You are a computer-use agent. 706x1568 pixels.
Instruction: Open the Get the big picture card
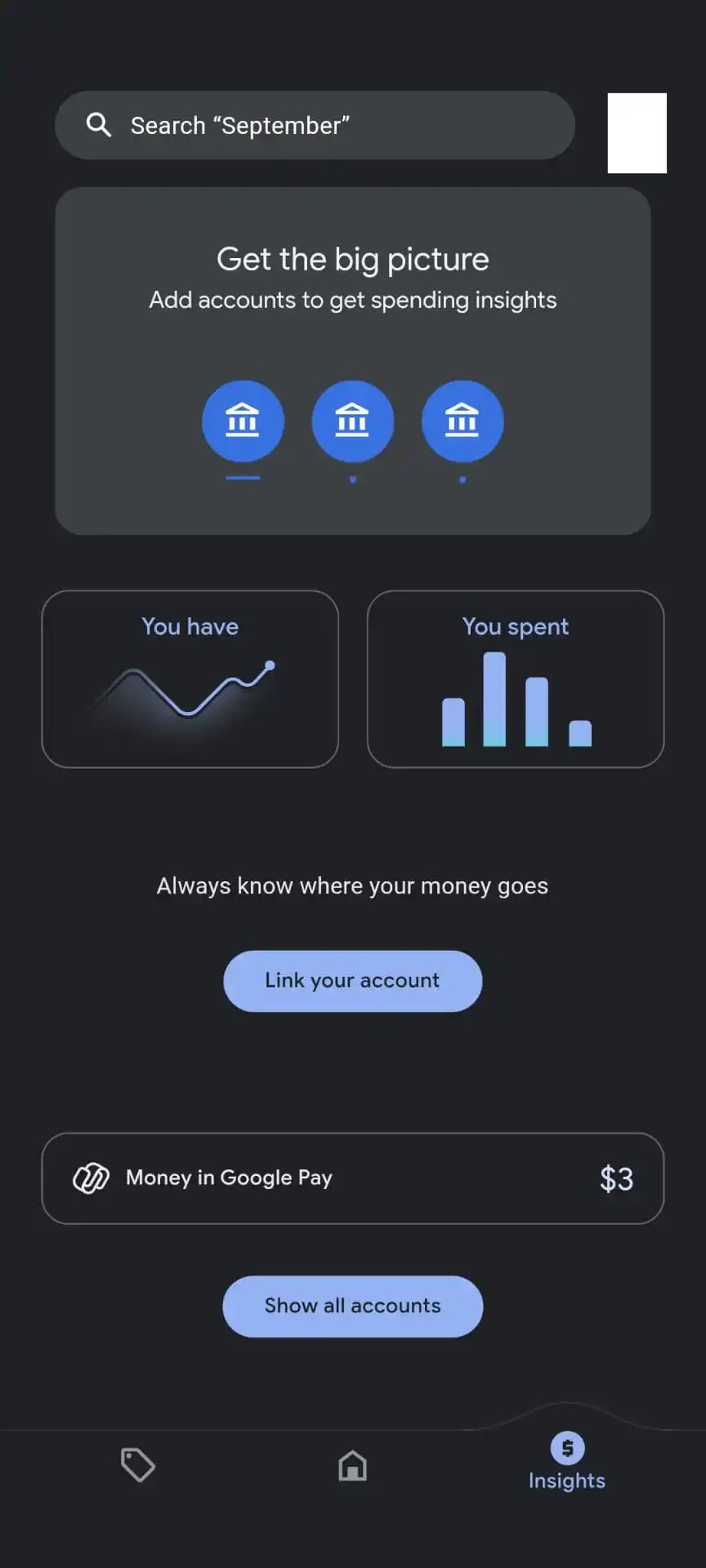click(353, 361)
